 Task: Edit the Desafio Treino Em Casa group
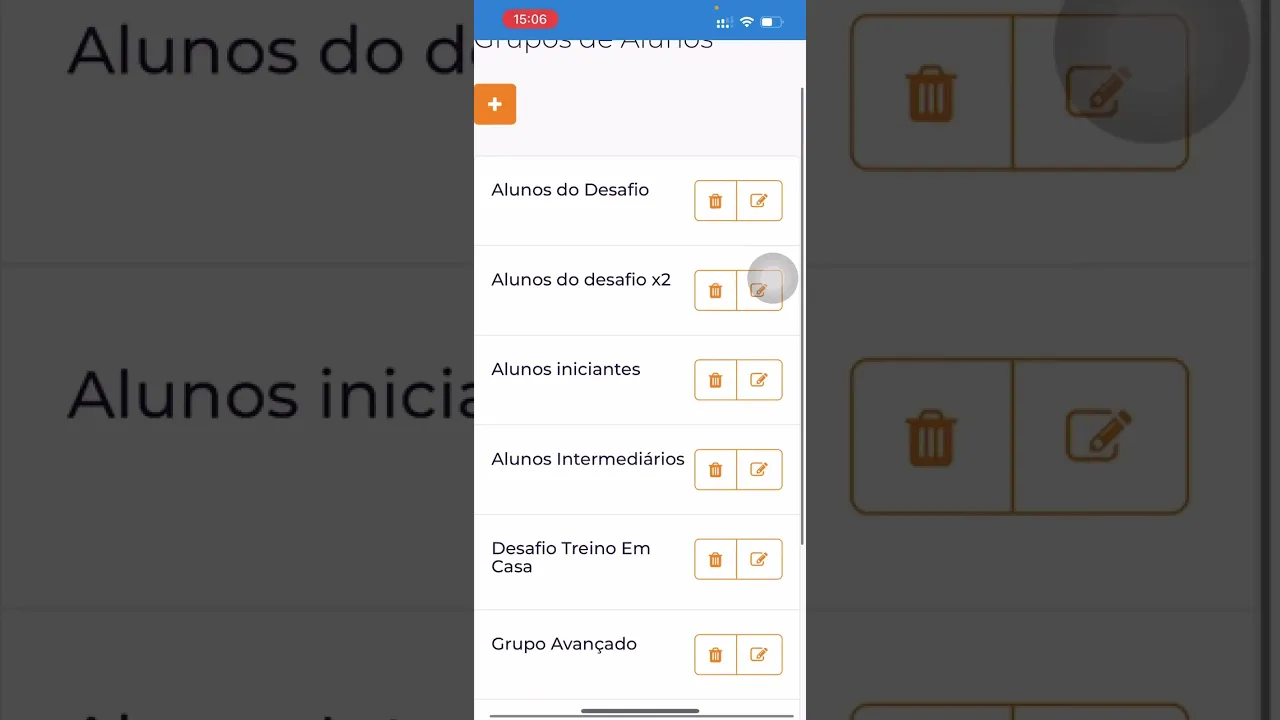click(x=759, y=560)
